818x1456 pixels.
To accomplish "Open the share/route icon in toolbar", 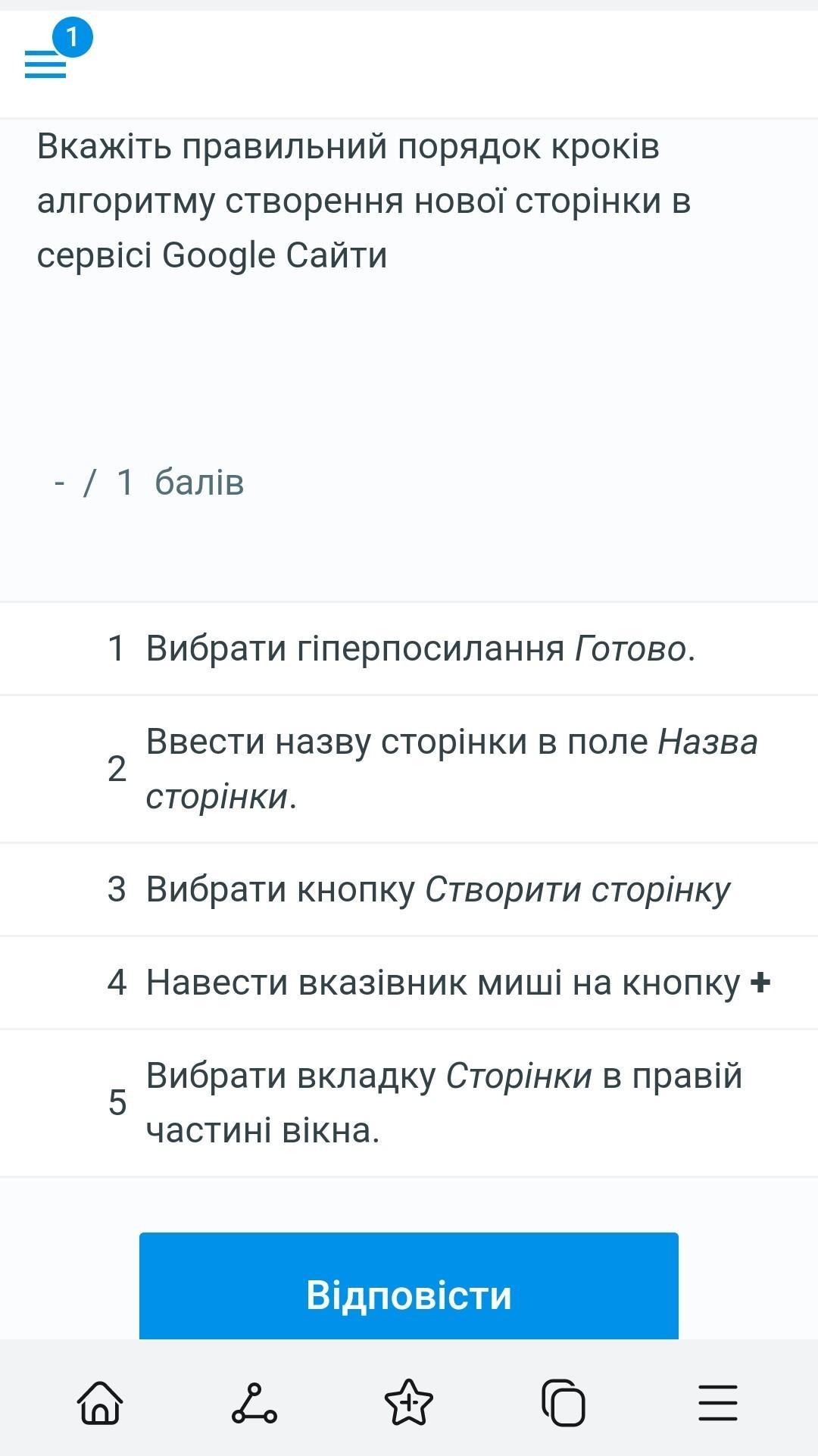I will 254,1403.
